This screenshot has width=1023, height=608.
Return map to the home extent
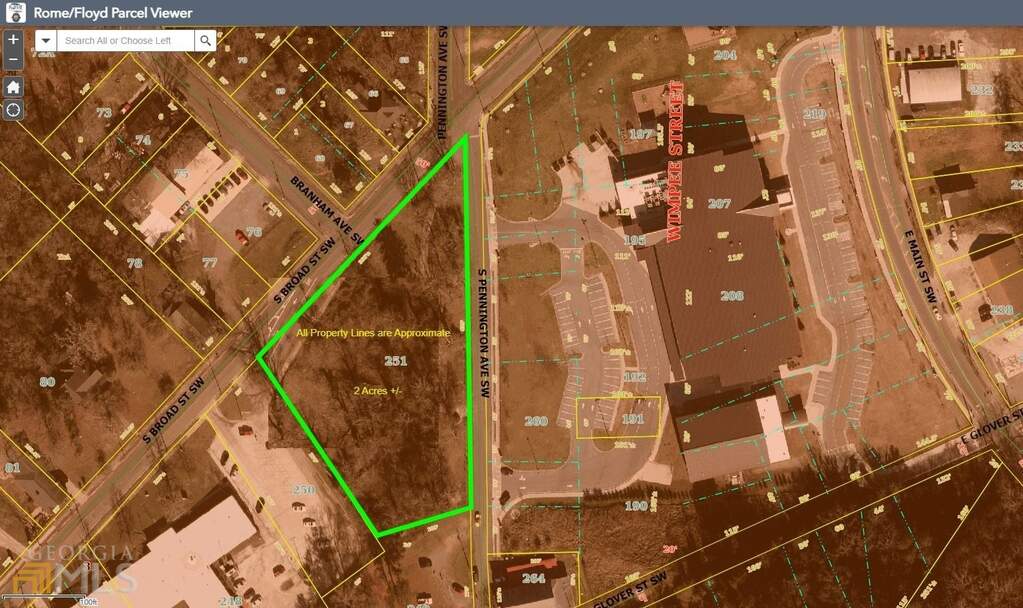click(x=13, y=86)
